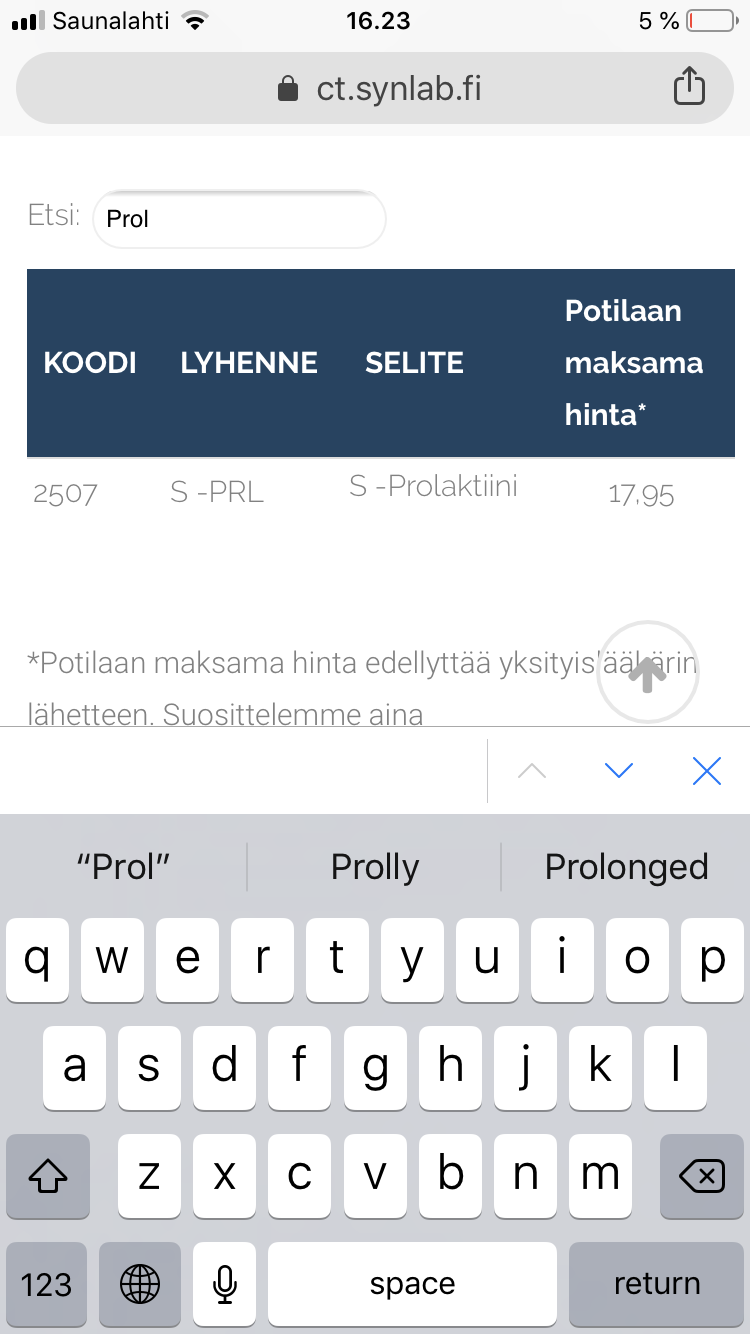Choose the "Prolonged" keyboard suggestion
750x1334 pixels.
626,867
